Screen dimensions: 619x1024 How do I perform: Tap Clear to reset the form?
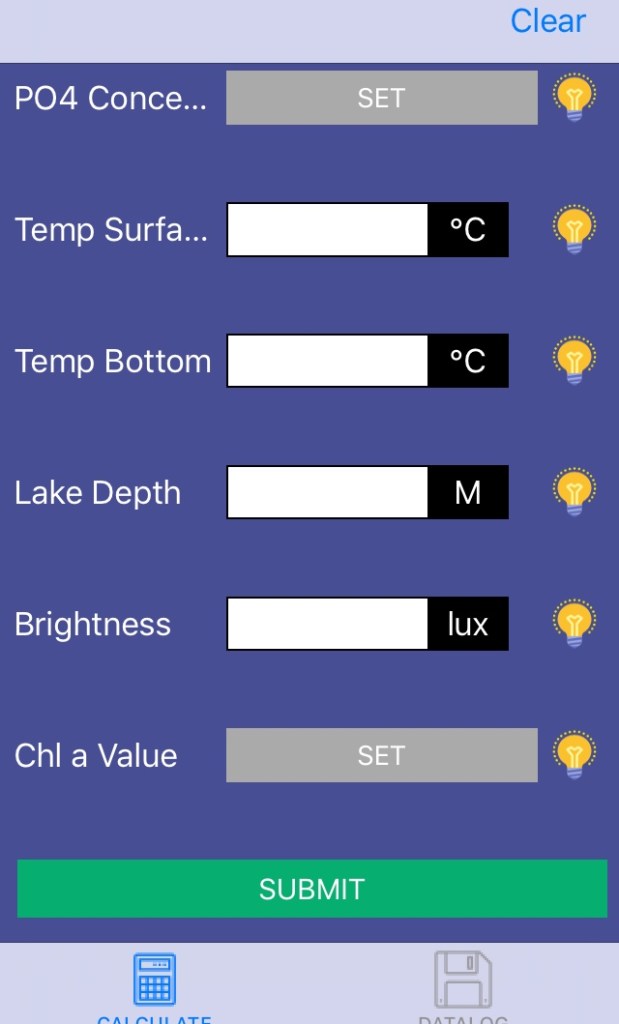point(548,21)
